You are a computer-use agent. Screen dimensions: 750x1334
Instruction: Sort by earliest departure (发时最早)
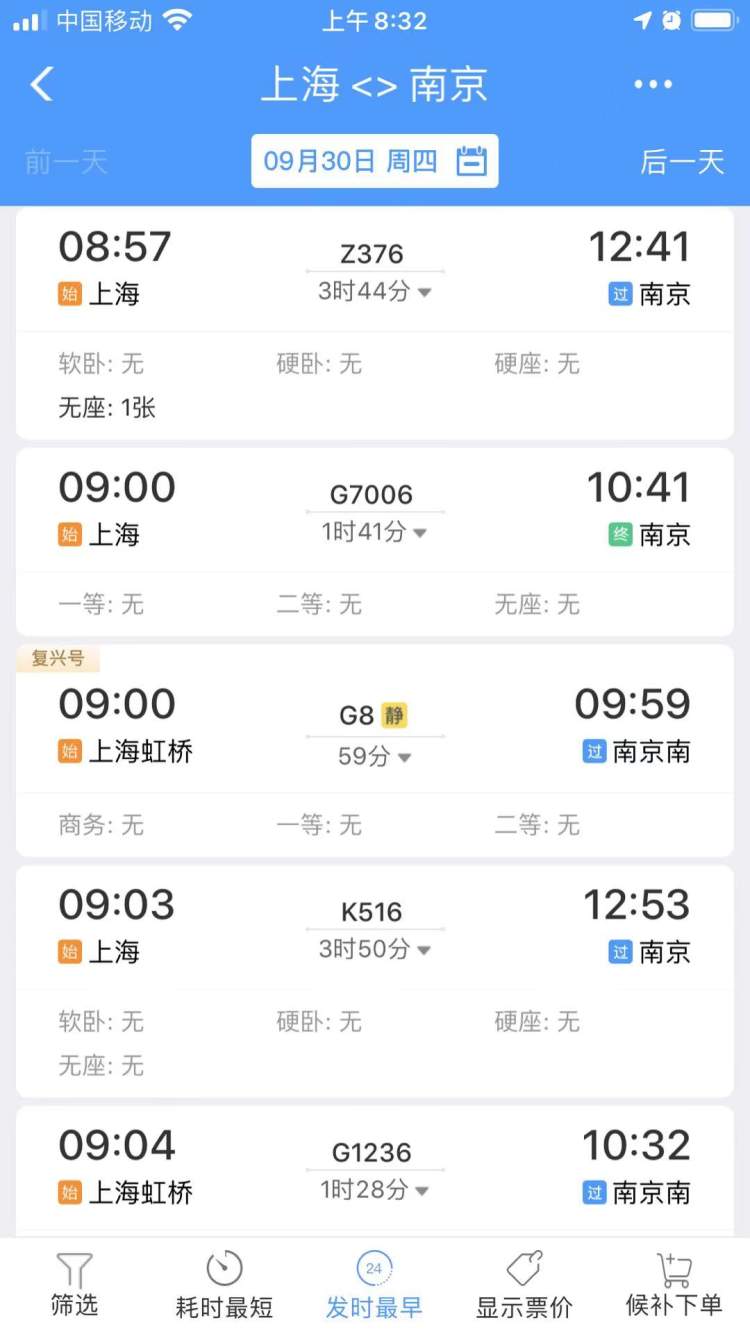(374, 1286)
